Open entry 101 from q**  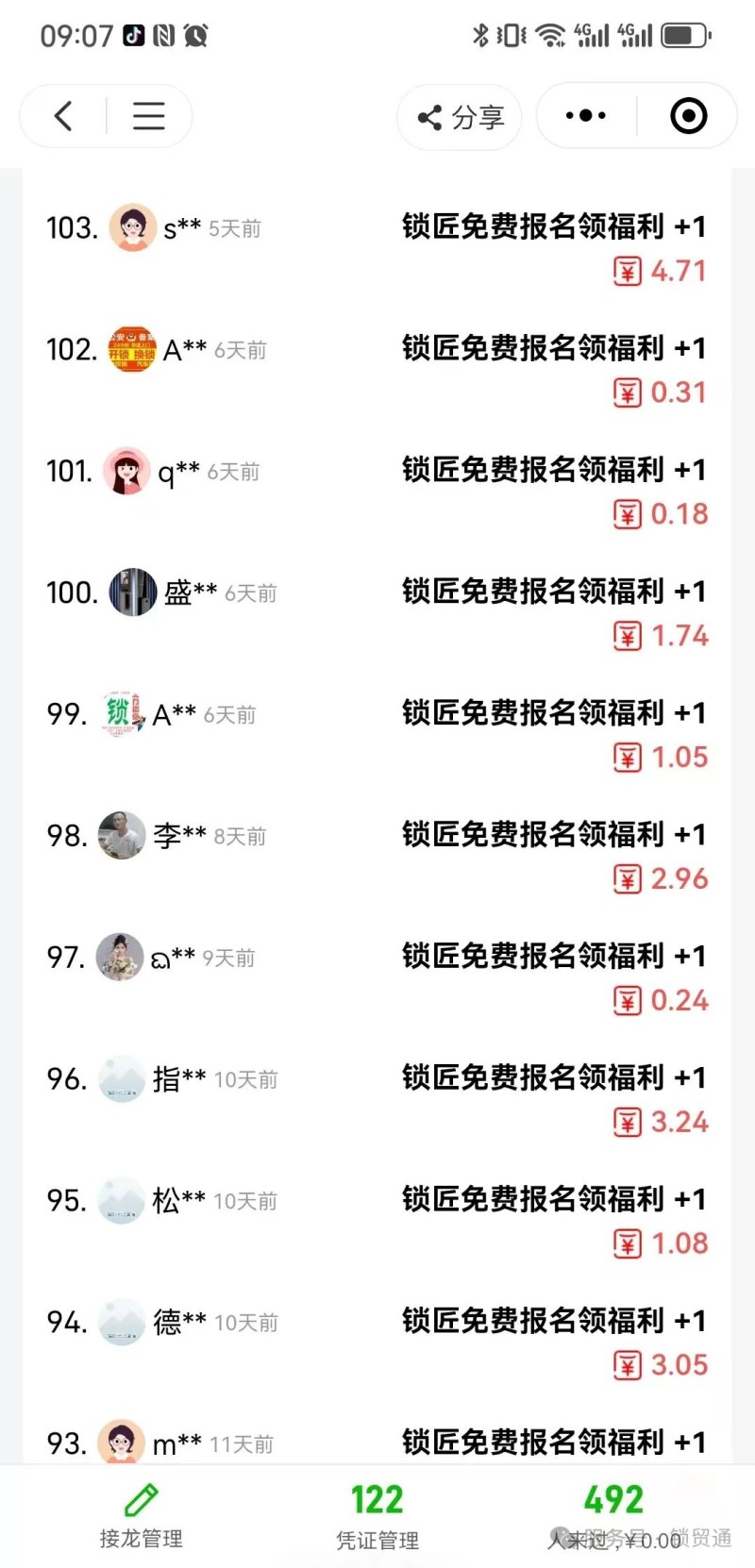coord(377,491)
